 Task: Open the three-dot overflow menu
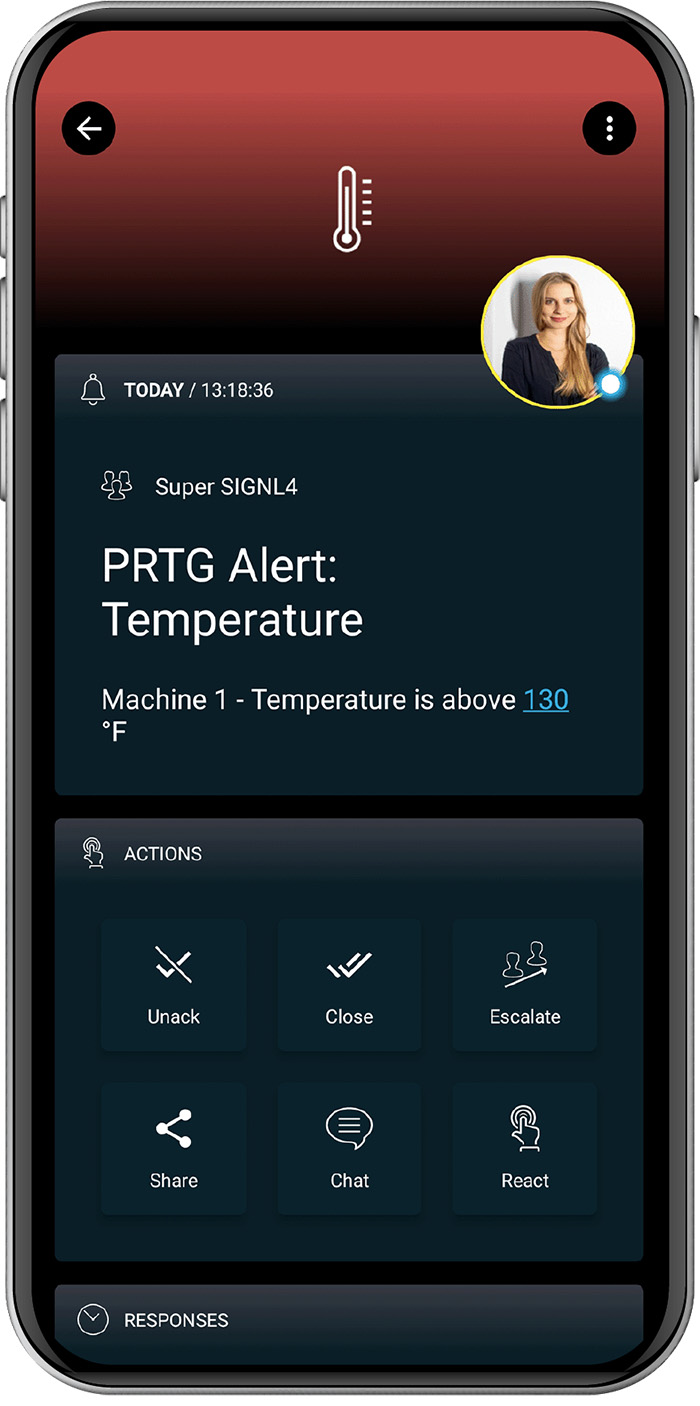[609, 129]
